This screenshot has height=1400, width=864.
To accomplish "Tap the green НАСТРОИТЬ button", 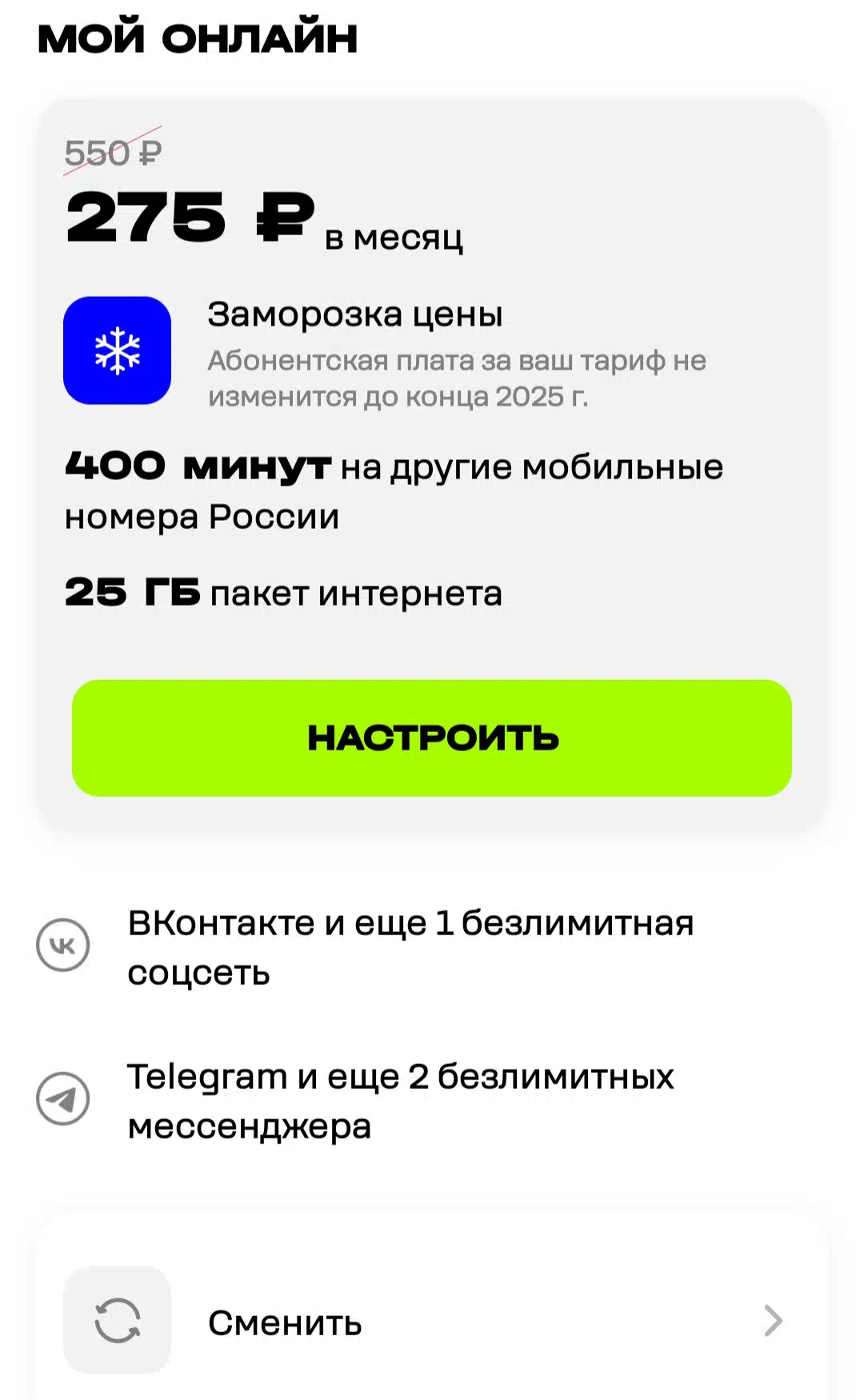I will click(432, 738).
